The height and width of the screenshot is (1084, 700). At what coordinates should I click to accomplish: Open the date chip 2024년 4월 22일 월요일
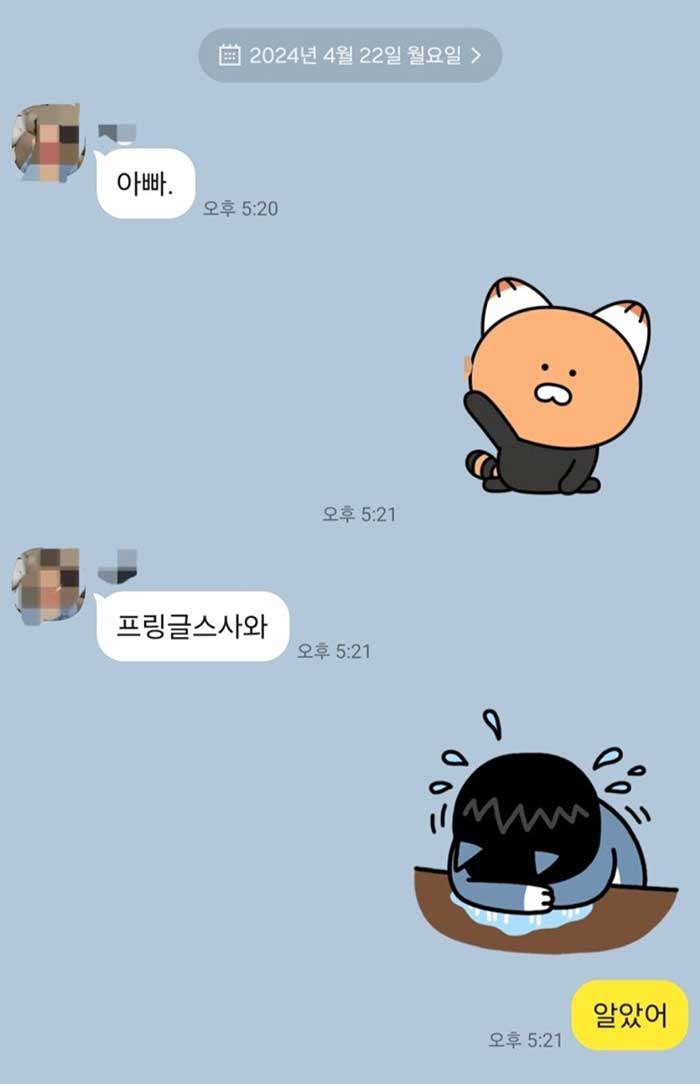point(350,56)
